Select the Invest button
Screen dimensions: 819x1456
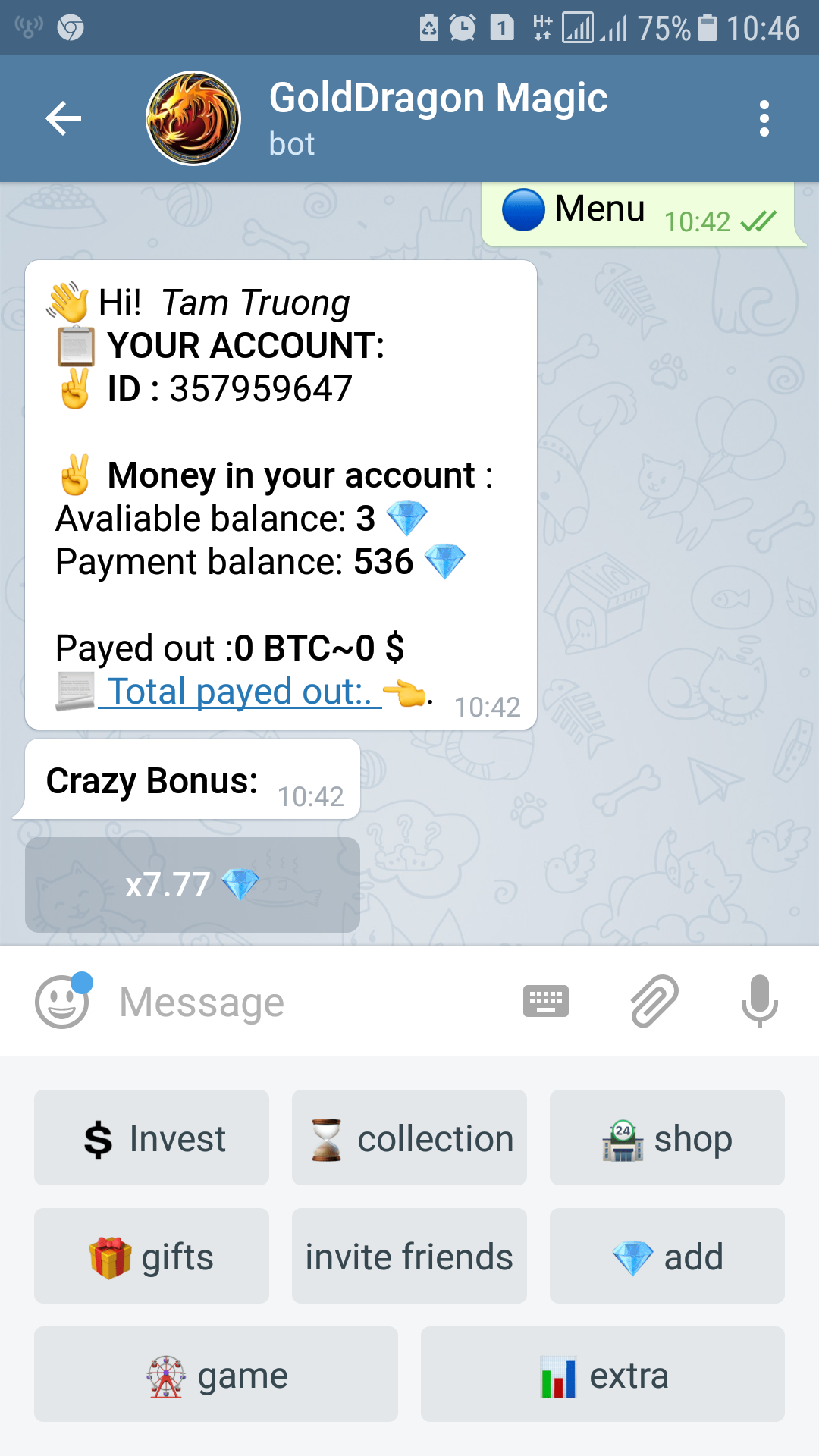pyautogui.click(x=152, y=1137)
